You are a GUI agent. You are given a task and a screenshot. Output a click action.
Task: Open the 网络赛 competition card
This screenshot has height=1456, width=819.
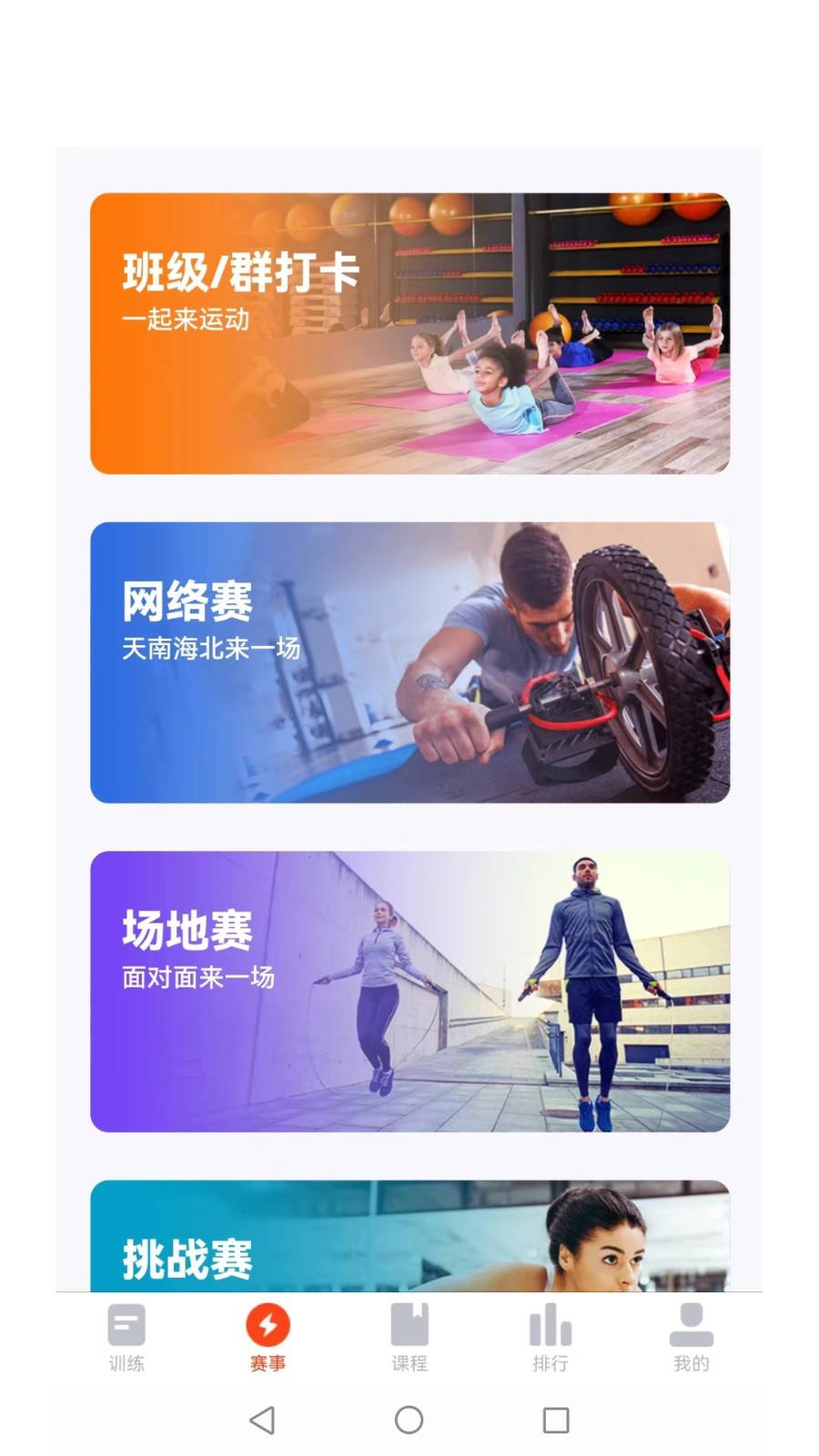pyautogui.click(x=409, y=662)
